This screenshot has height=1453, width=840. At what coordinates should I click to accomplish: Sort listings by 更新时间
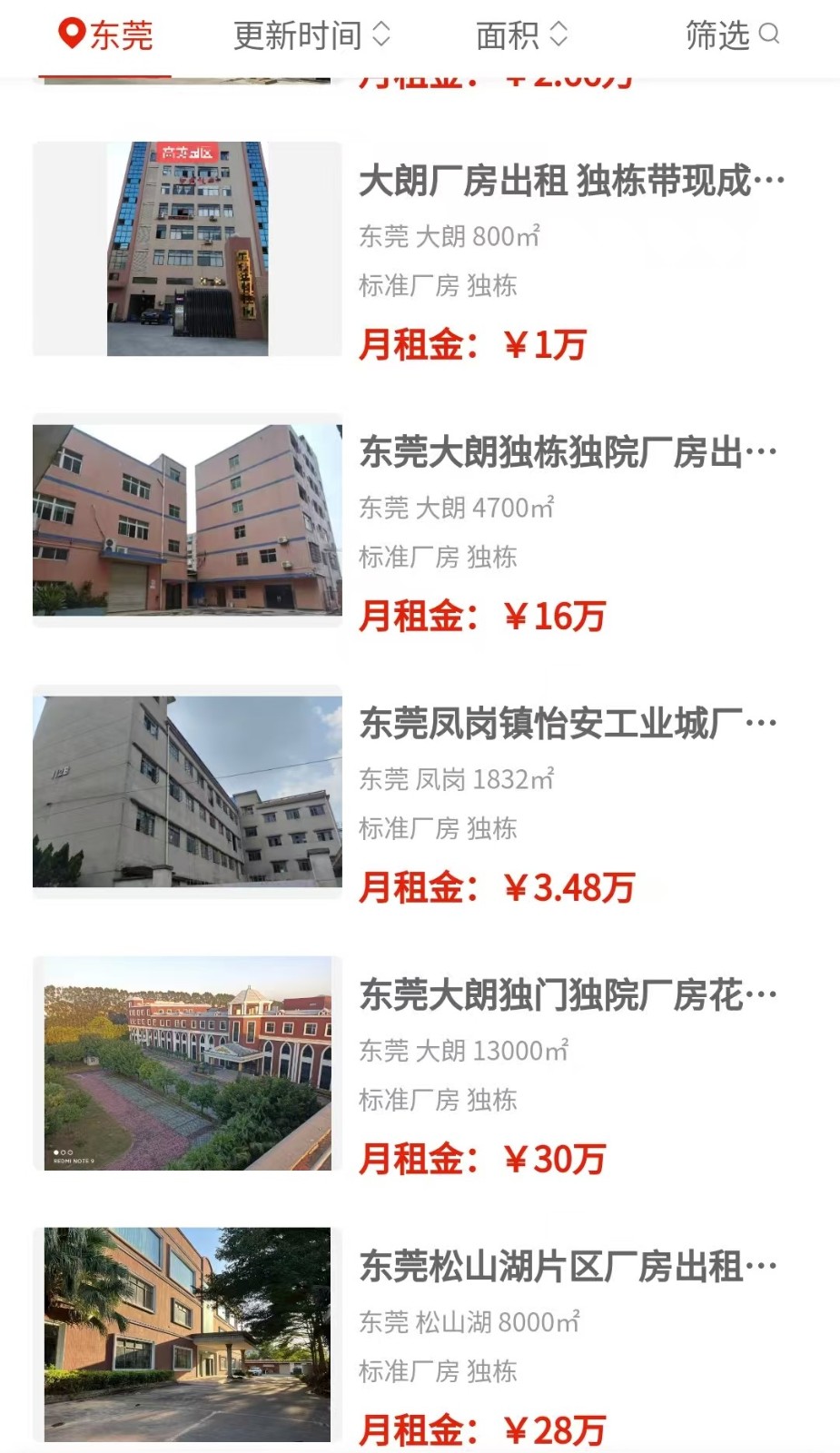(x=311, y=36)
